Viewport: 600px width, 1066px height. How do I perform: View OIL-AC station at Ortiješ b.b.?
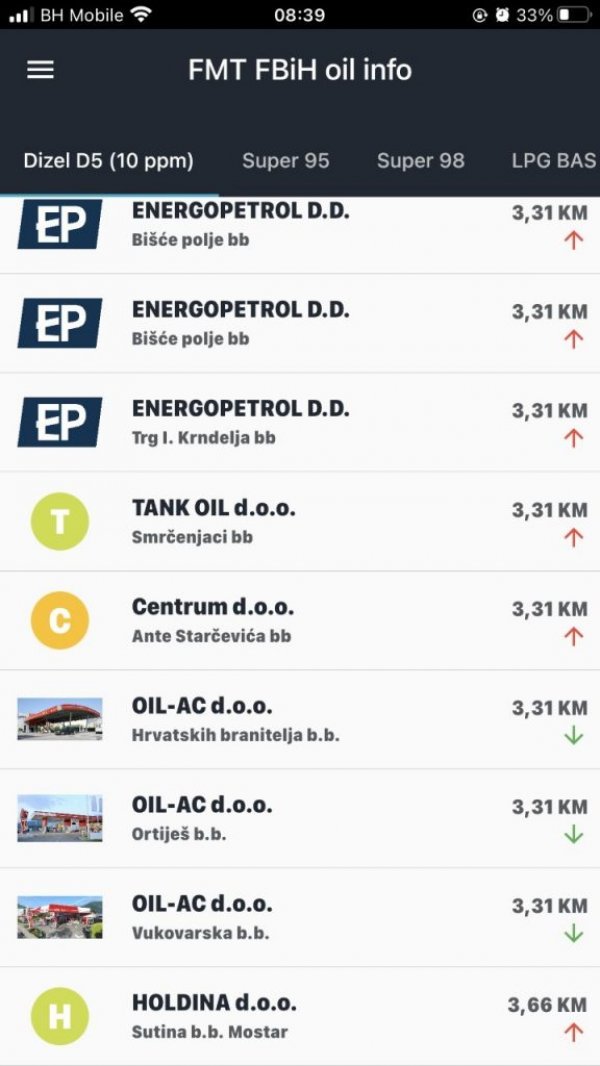point(300,818)
